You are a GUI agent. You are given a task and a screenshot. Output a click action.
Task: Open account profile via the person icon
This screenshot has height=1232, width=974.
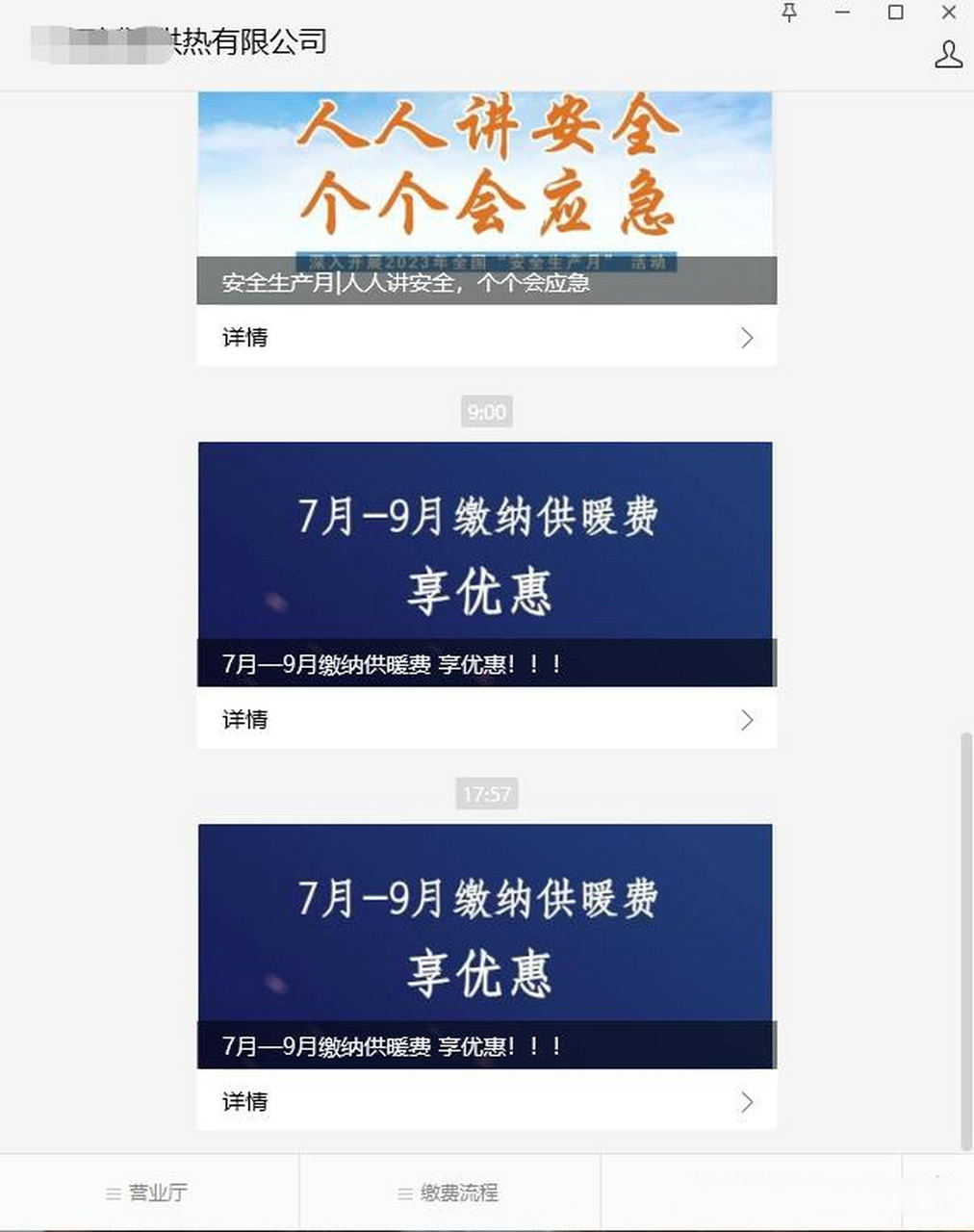tap(949, 56)
